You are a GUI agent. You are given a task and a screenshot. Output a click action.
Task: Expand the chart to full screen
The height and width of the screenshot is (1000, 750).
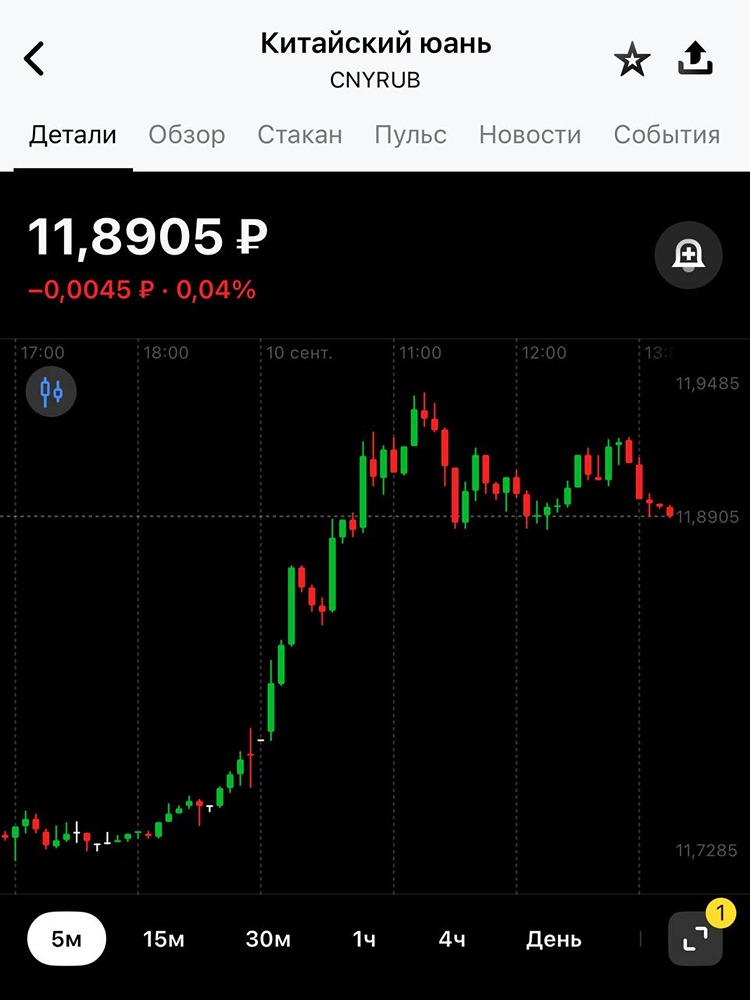[x=695, y=938]
